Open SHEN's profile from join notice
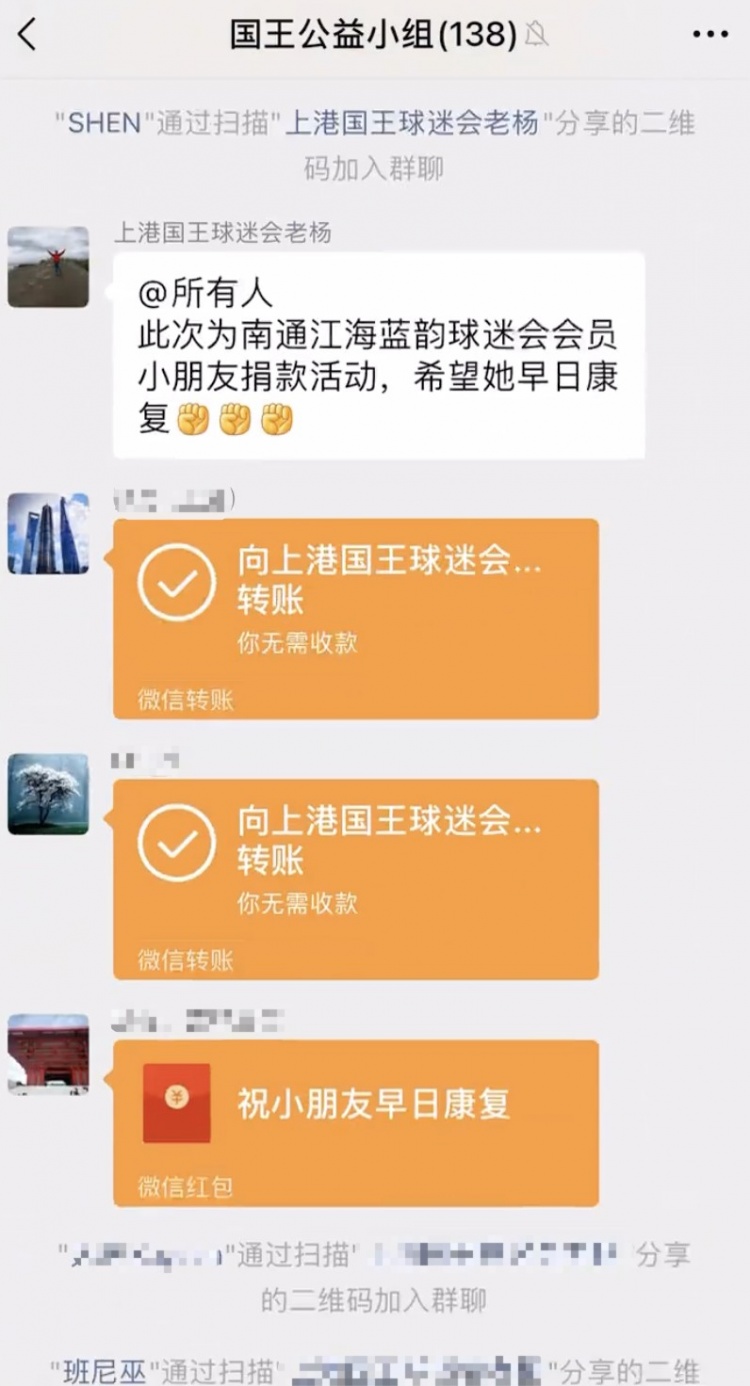 point(104,123)
